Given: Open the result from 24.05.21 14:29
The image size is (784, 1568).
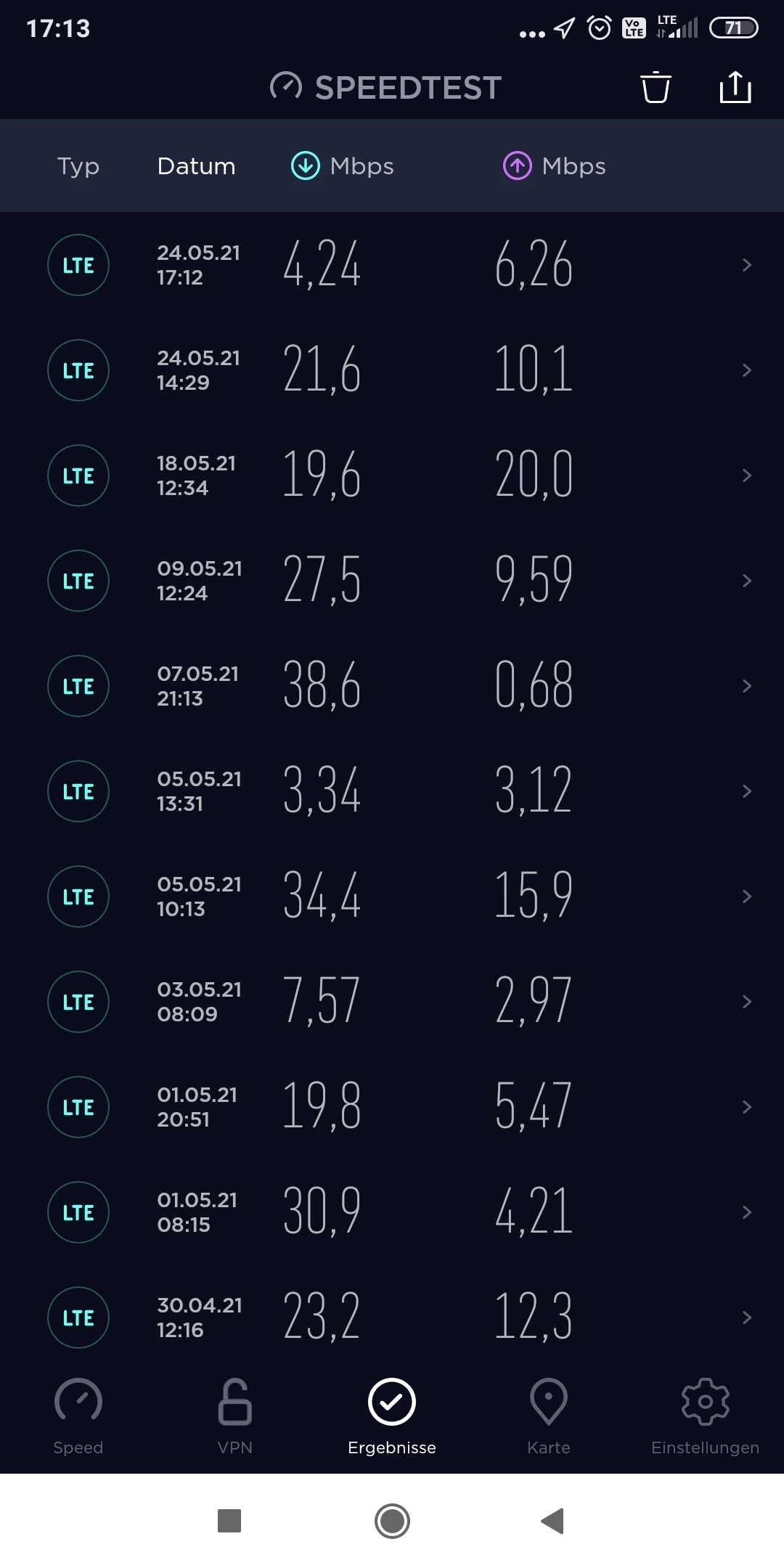Looking at the screenshot, I should tap(392, 370).
